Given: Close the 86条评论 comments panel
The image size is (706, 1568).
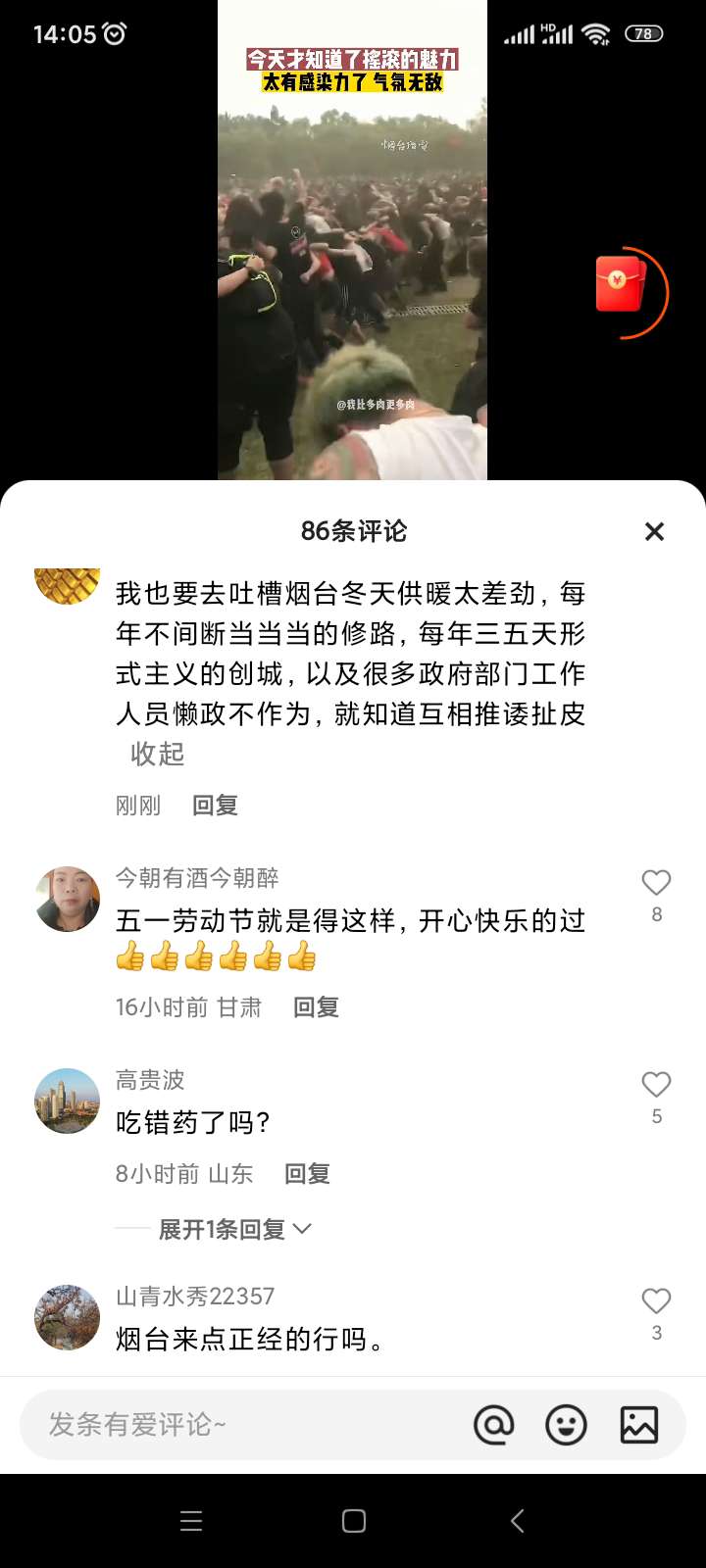Looking at the screenshot, I should [x=654, y=531].
